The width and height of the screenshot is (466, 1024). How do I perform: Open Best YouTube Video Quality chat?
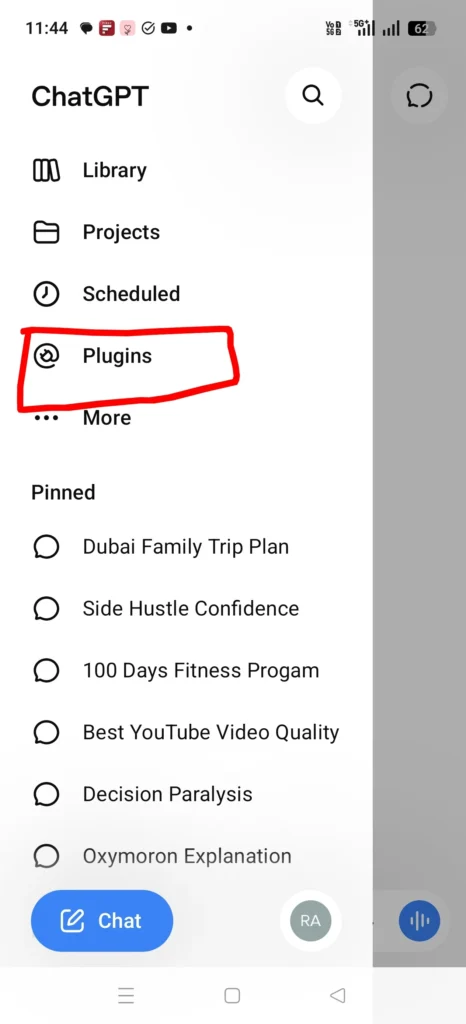[186, 733]
